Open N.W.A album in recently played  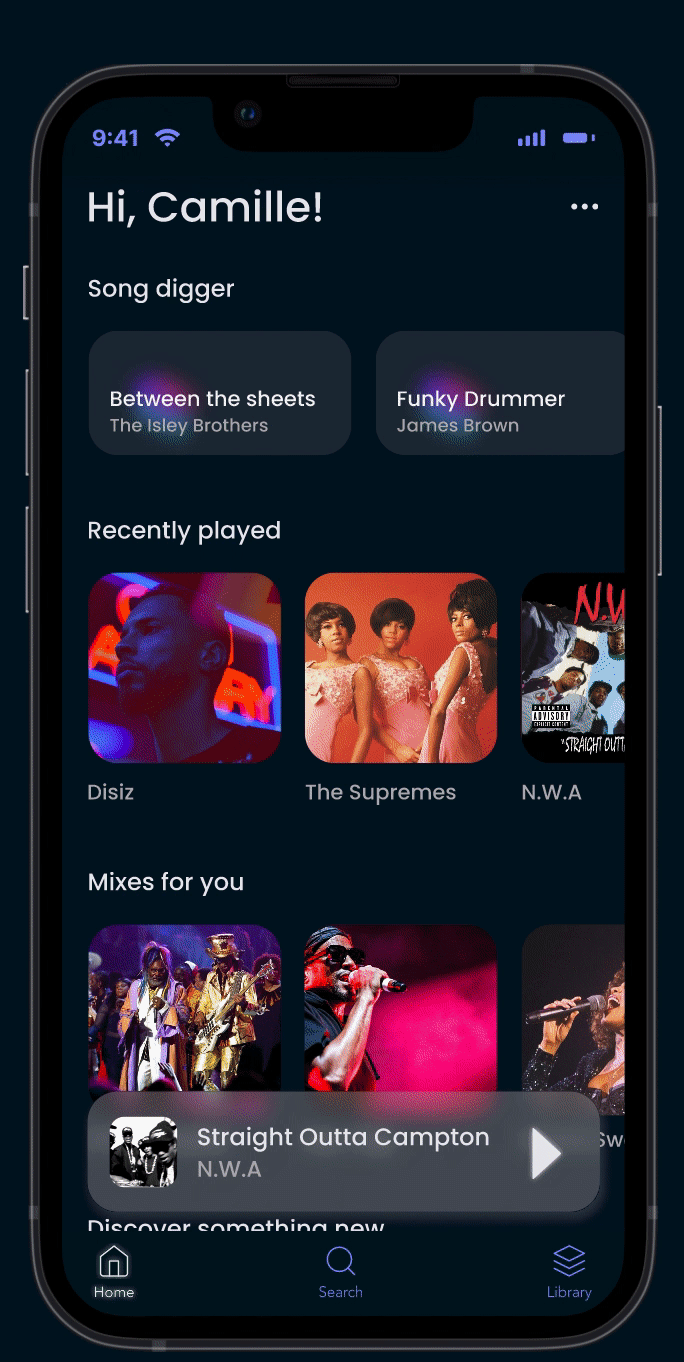[x=573, y=667]
